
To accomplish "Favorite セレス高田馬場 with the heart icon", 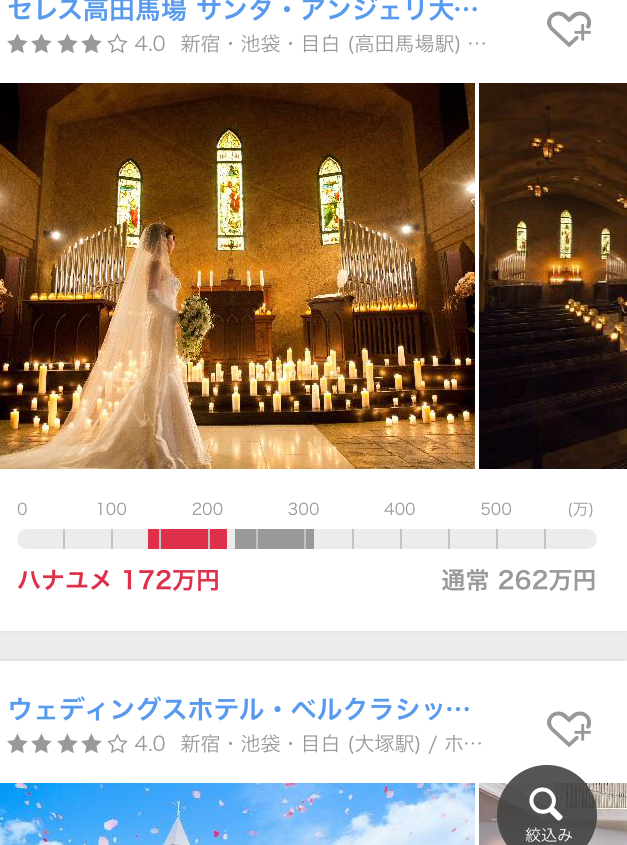I will click(568, 30).
